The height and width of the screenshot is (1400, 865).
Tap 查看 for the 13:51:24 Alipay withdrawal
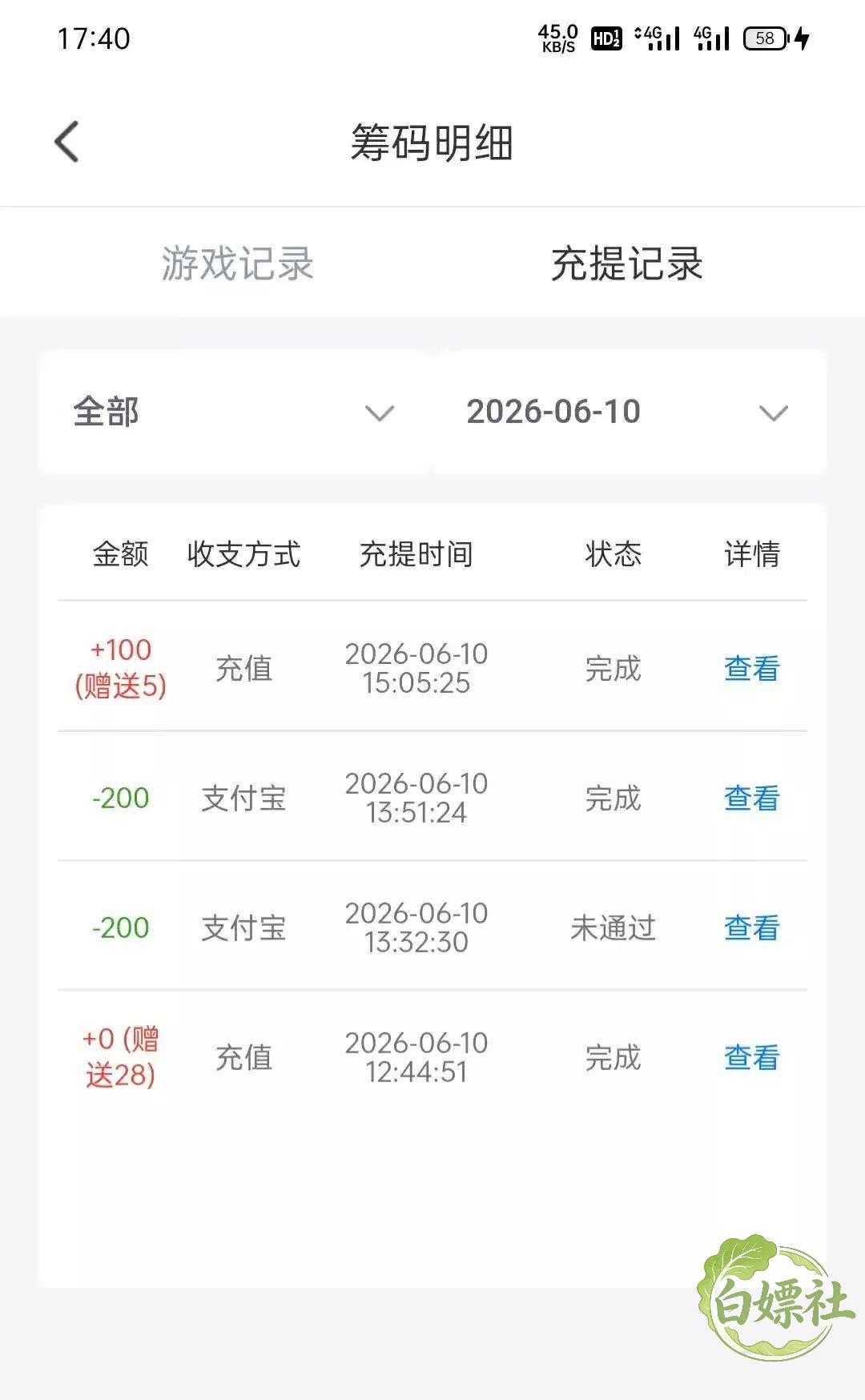coord(751,798)
